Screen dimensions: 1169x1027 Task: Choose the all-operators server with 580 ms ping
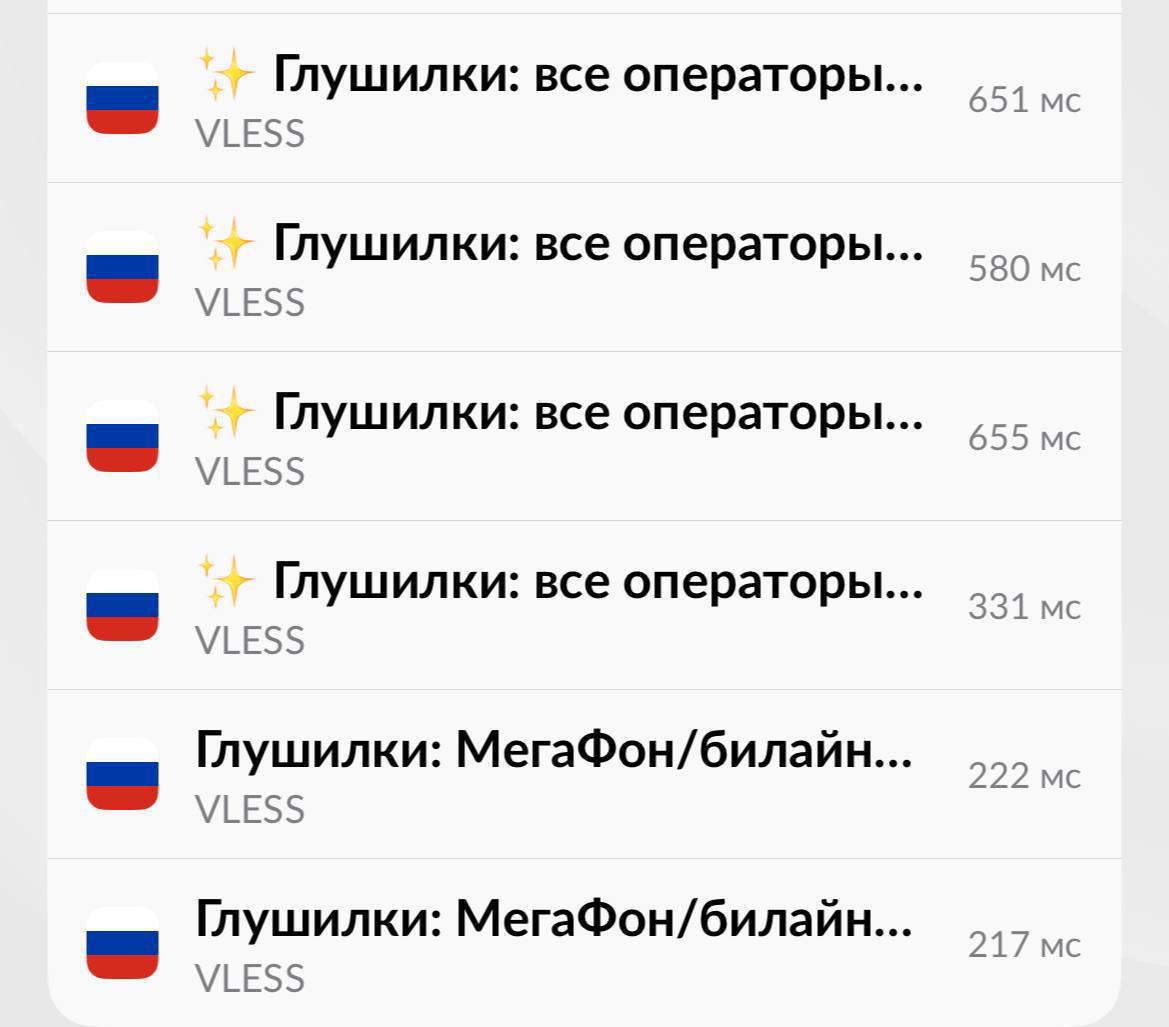point(583,267)
